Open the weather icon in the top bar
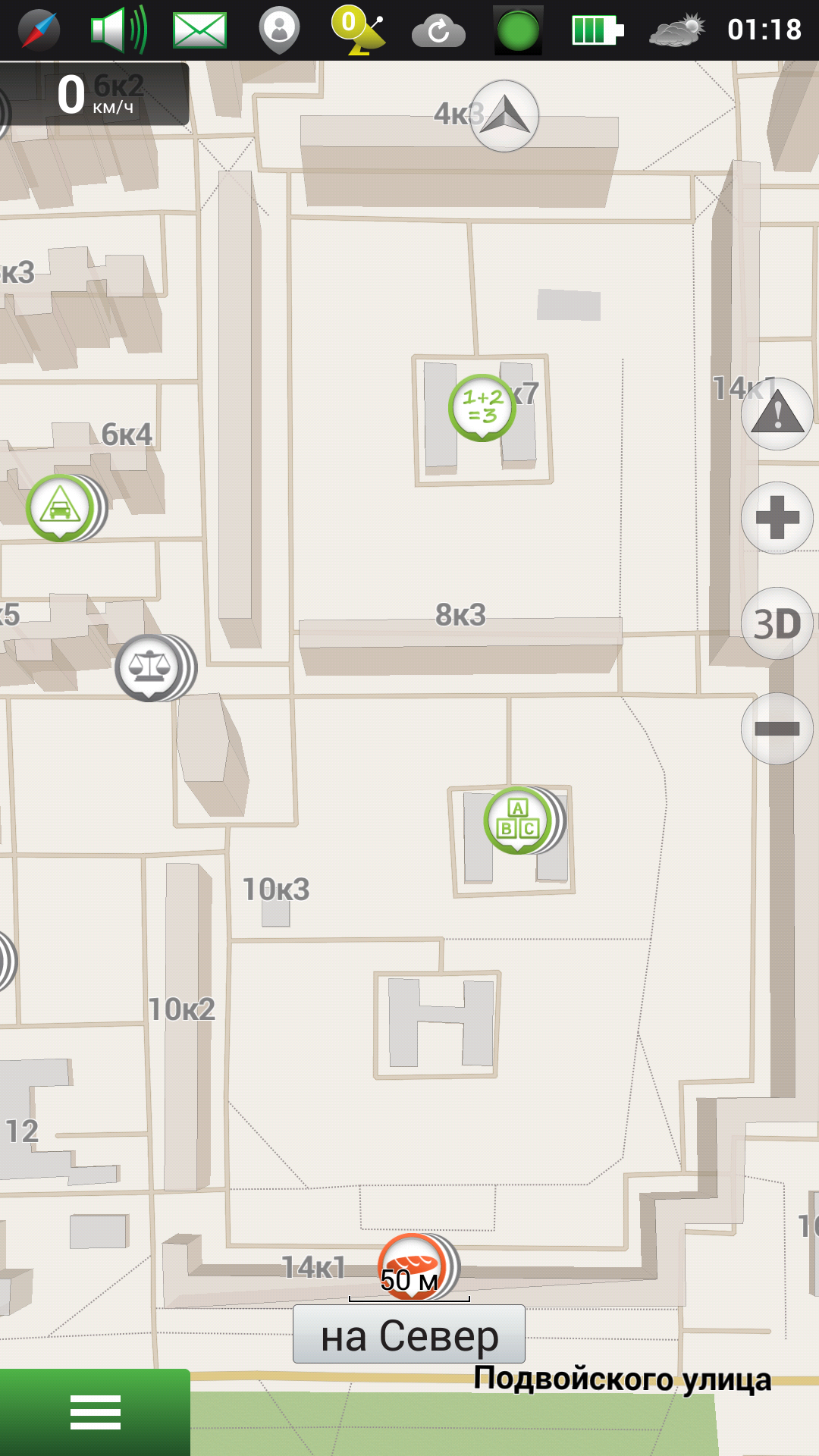The width and height of the screenshot is (819, 1456). click(x=677, y=30)
